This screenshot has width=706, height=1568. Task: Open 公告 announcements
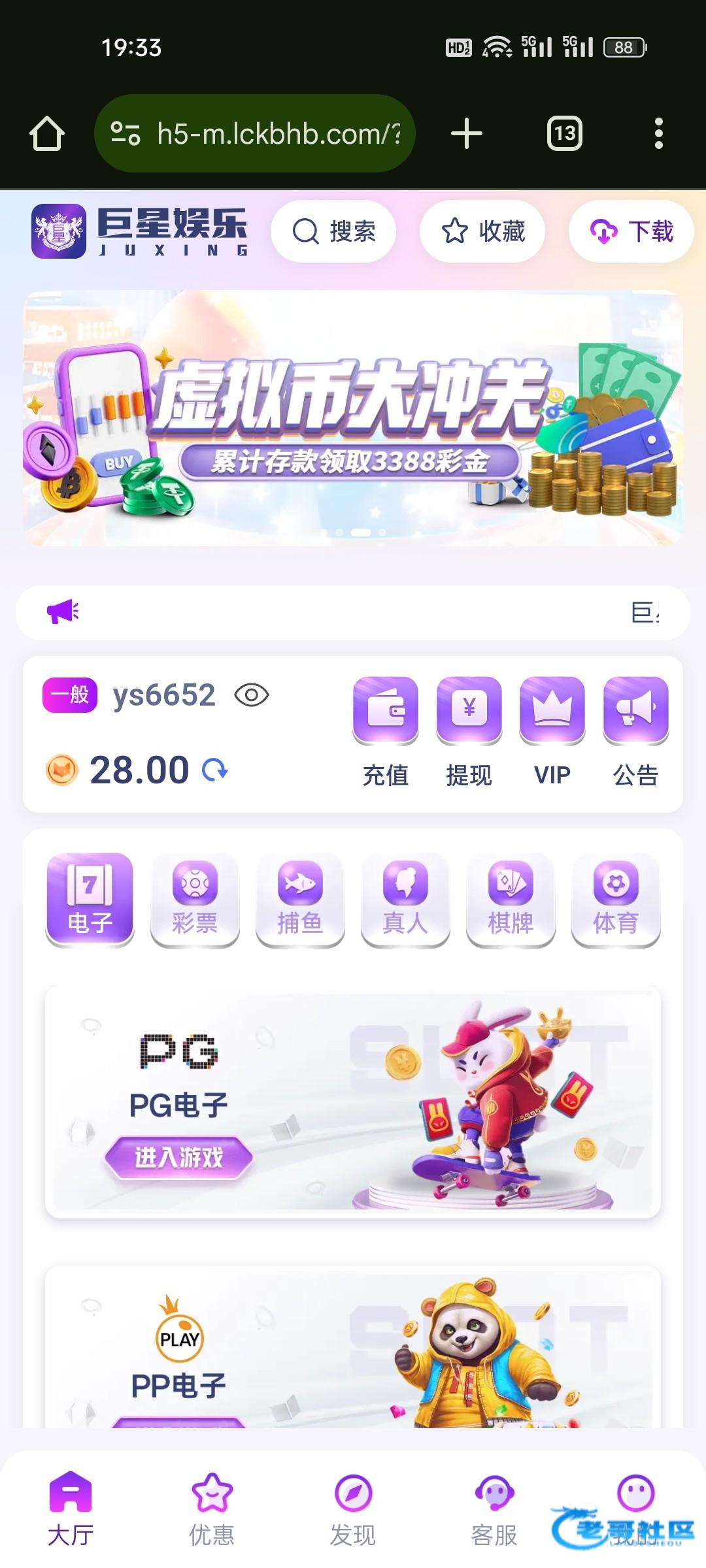point(635,732)
